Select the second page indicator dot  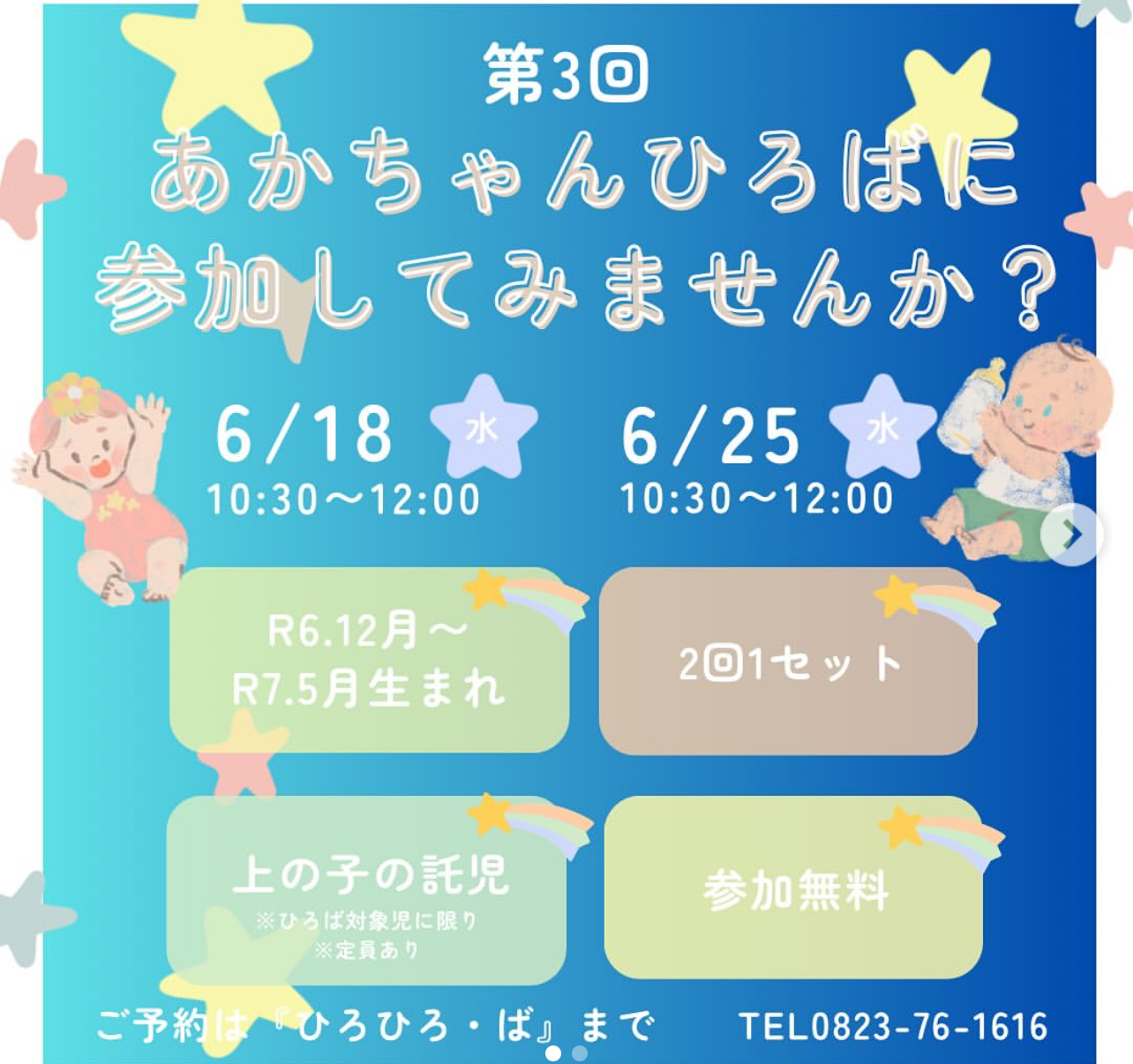pos(580,1053)
